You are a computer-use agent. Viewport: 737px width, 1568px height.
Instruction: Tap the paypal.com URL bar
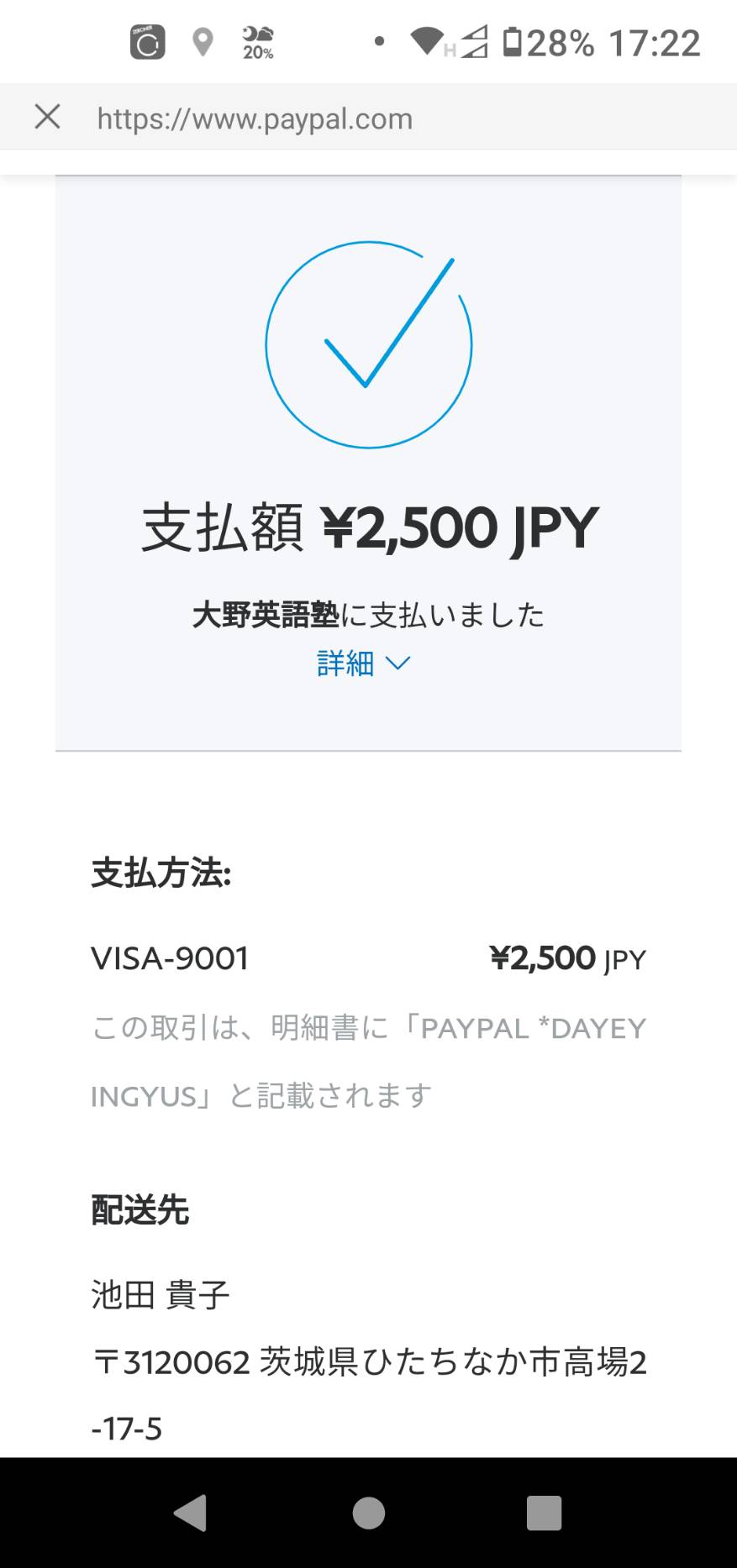click(255, 118)
